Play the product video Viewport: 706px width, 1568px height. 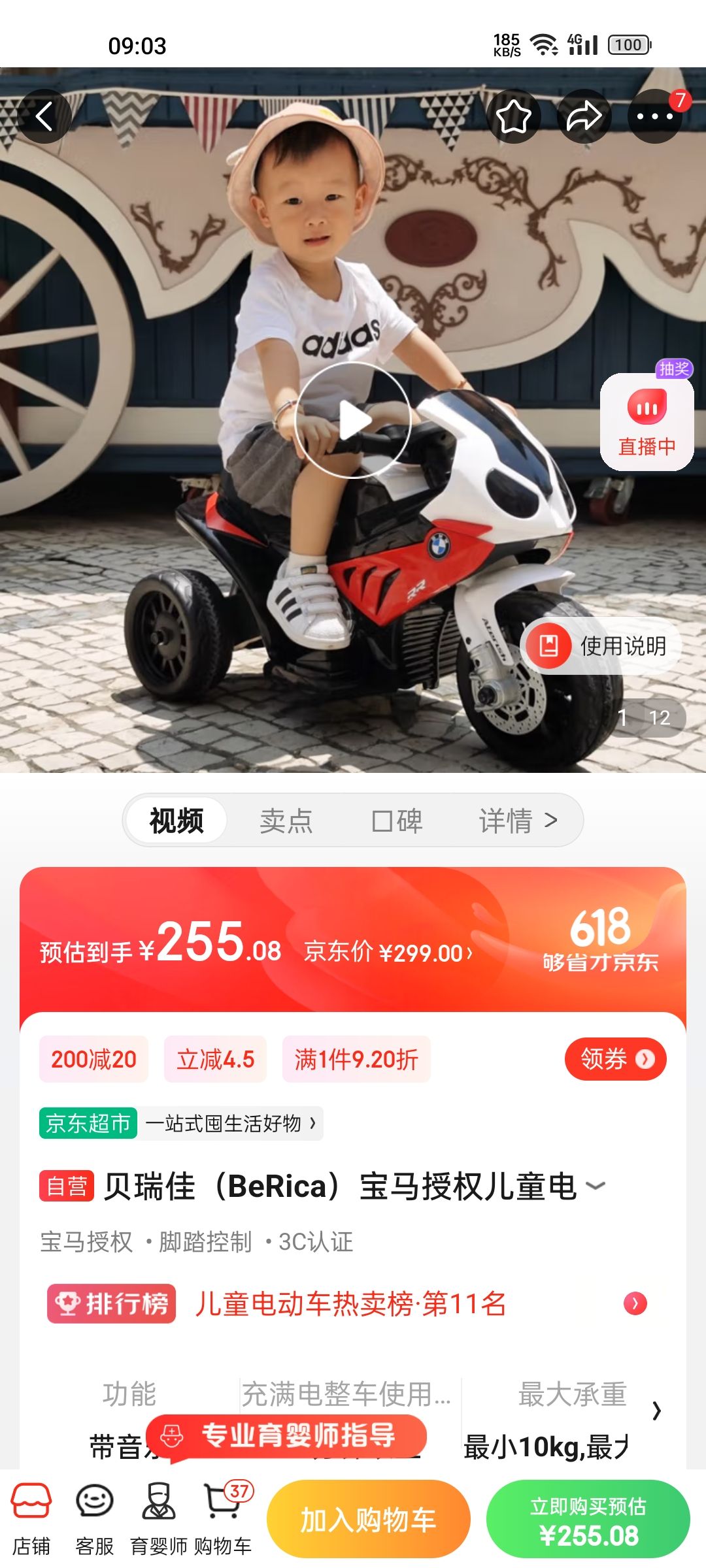click(x=353, y=420)
